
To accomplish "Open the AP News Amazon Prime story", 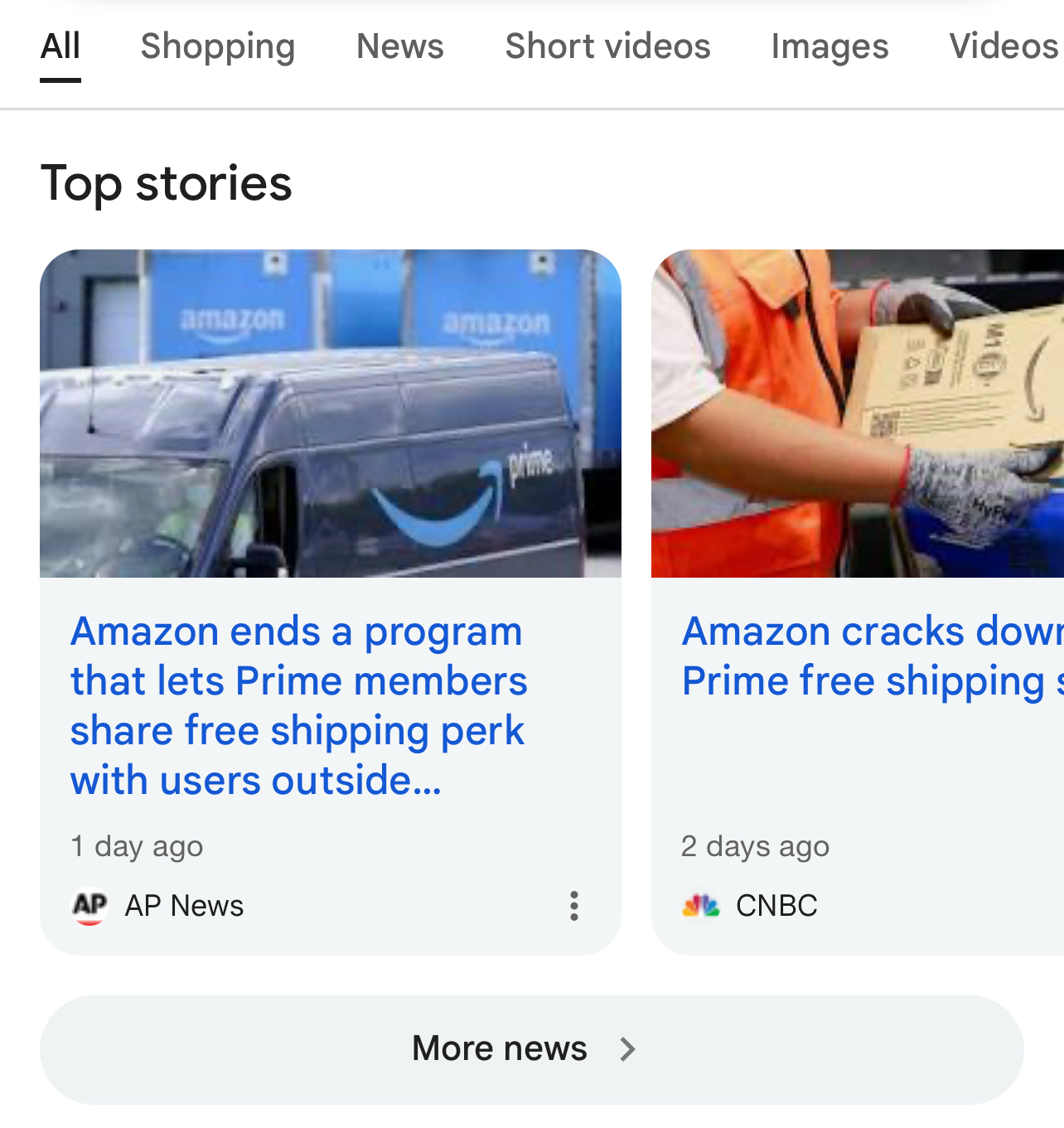I will (298, 704).
